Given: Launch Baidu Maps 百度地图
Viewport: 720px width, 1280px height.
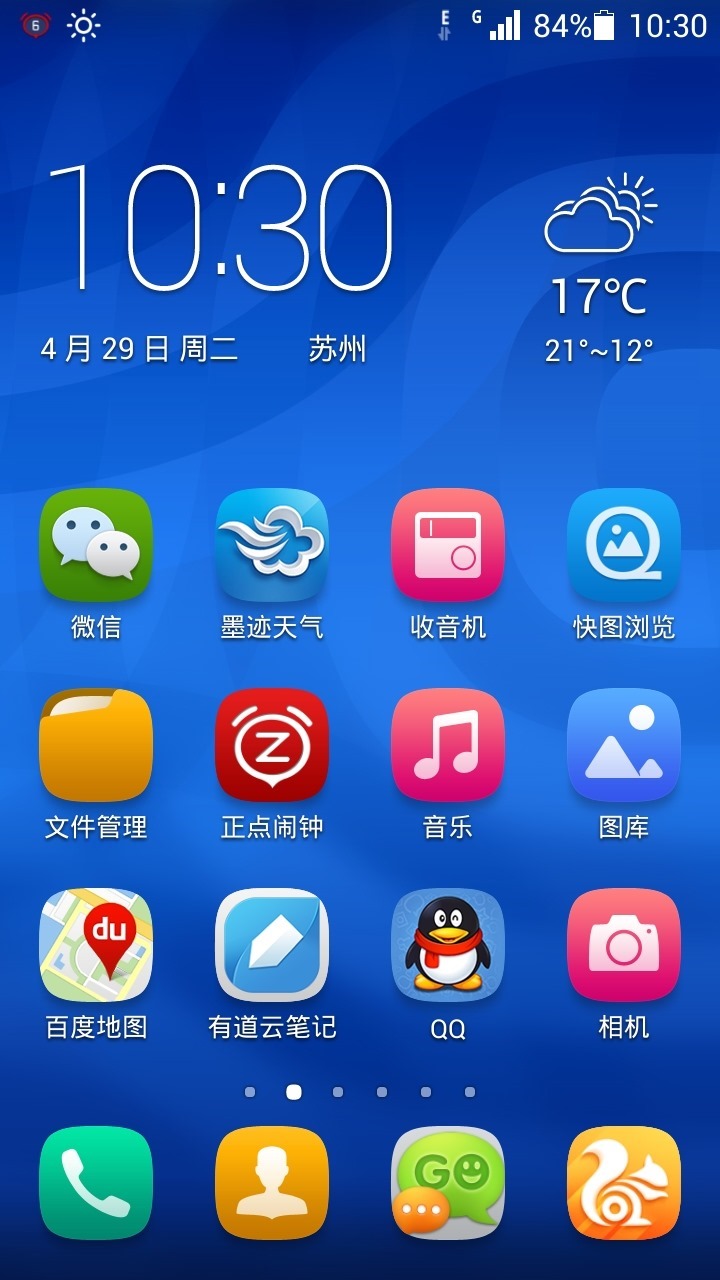Looking at the screenshot, I should pyautogui.click(x=96, y=945).
